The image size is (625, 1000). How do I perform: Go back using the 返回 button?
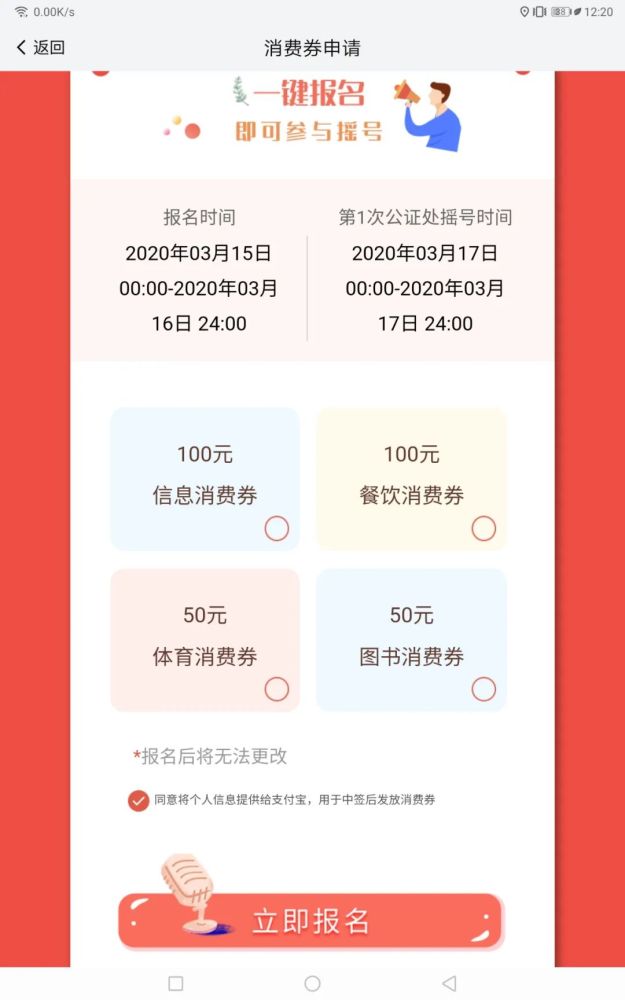[x=40, y=47]
